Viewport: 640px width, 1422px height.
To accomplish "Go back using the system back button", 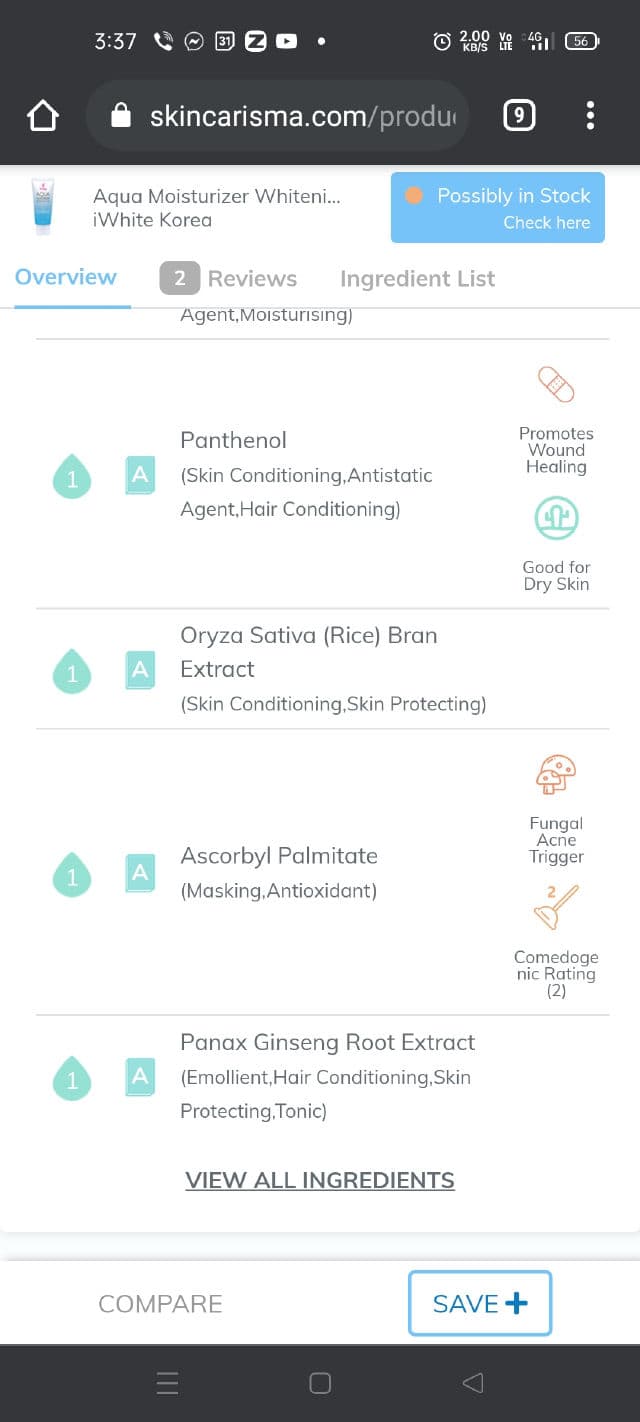I will (x=472, y=1383).
